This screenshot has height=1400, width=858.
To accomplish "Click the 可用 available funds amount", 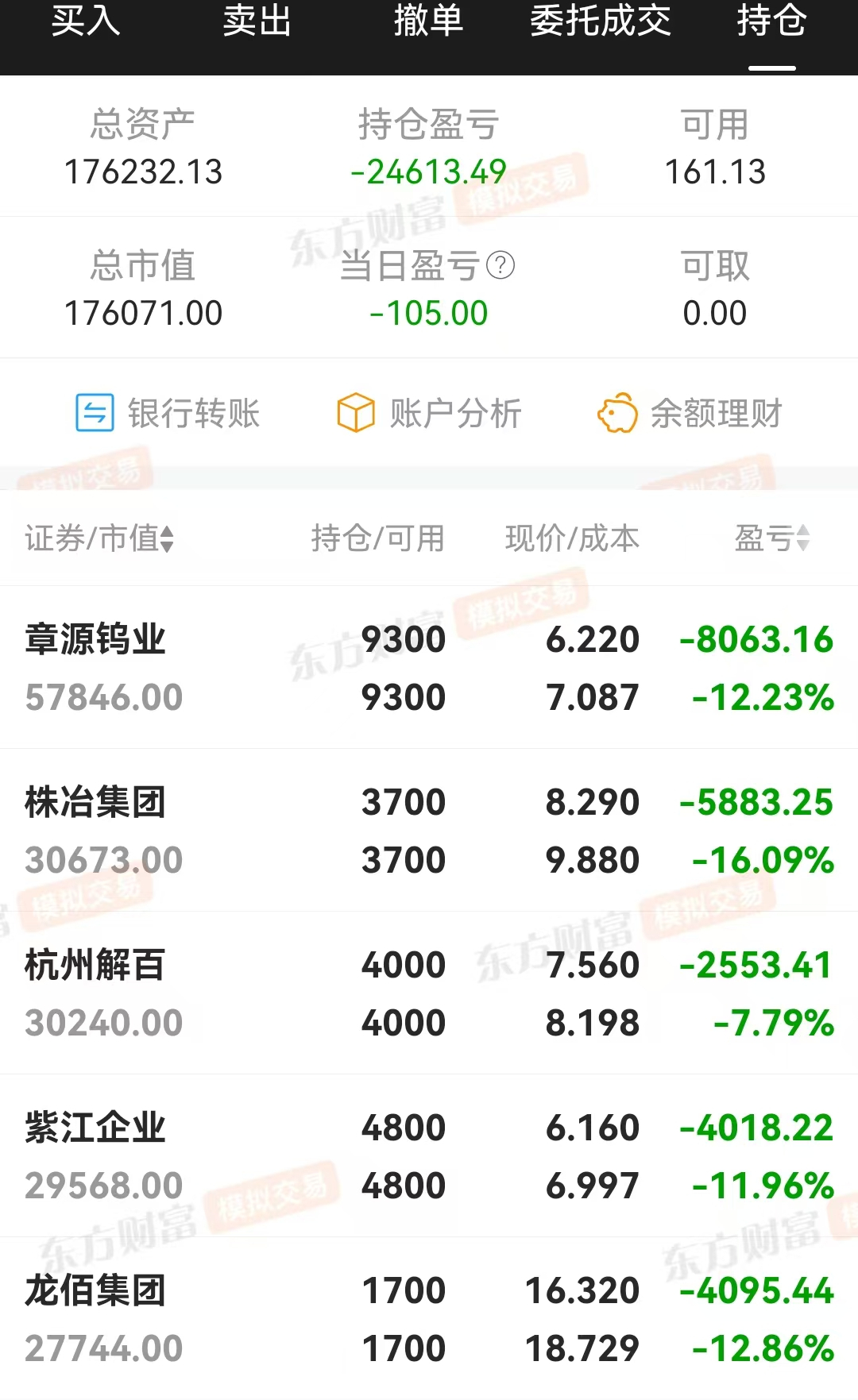I will [x=716, y=172].
